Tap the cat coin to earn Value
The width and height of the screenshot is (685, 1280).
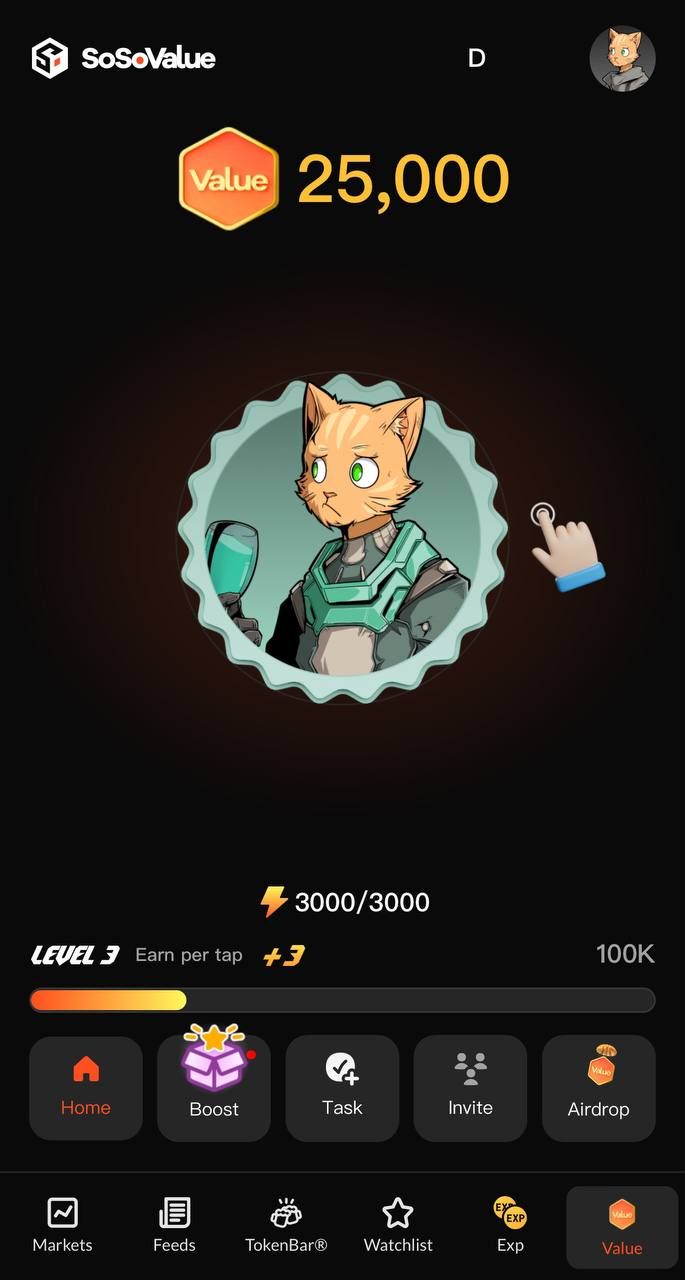(x=343, y=538)
